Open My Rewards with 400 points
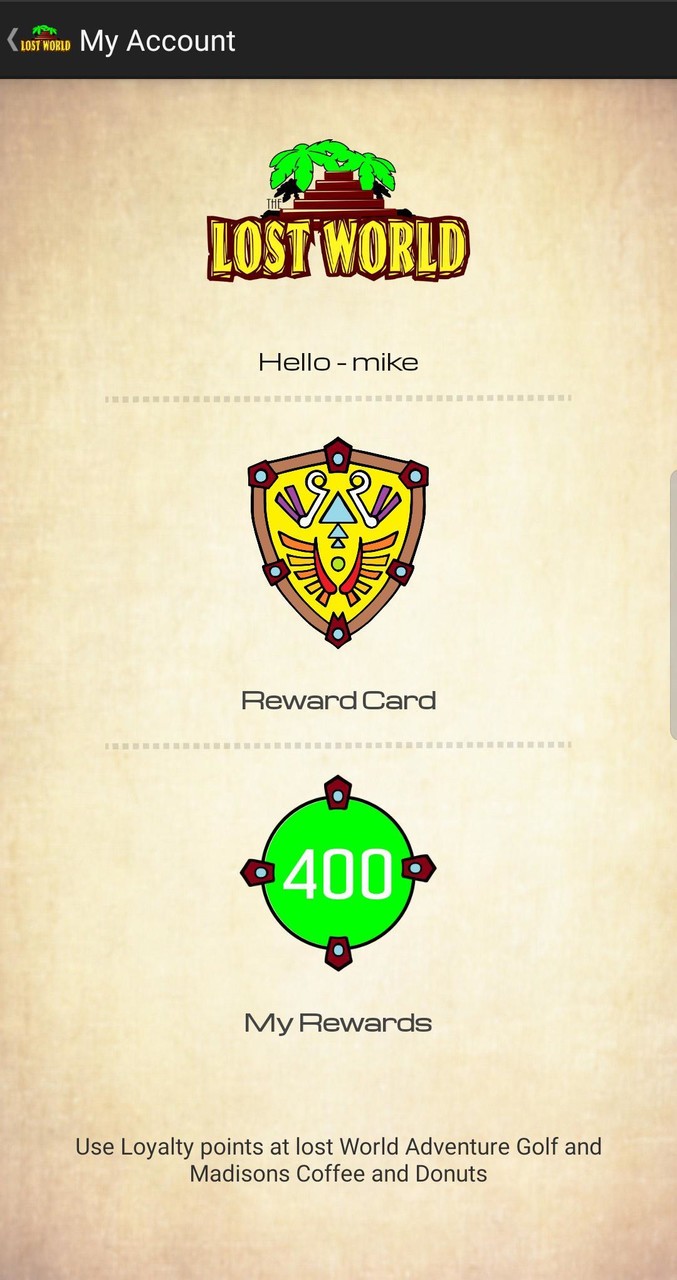 click(338, 872)
